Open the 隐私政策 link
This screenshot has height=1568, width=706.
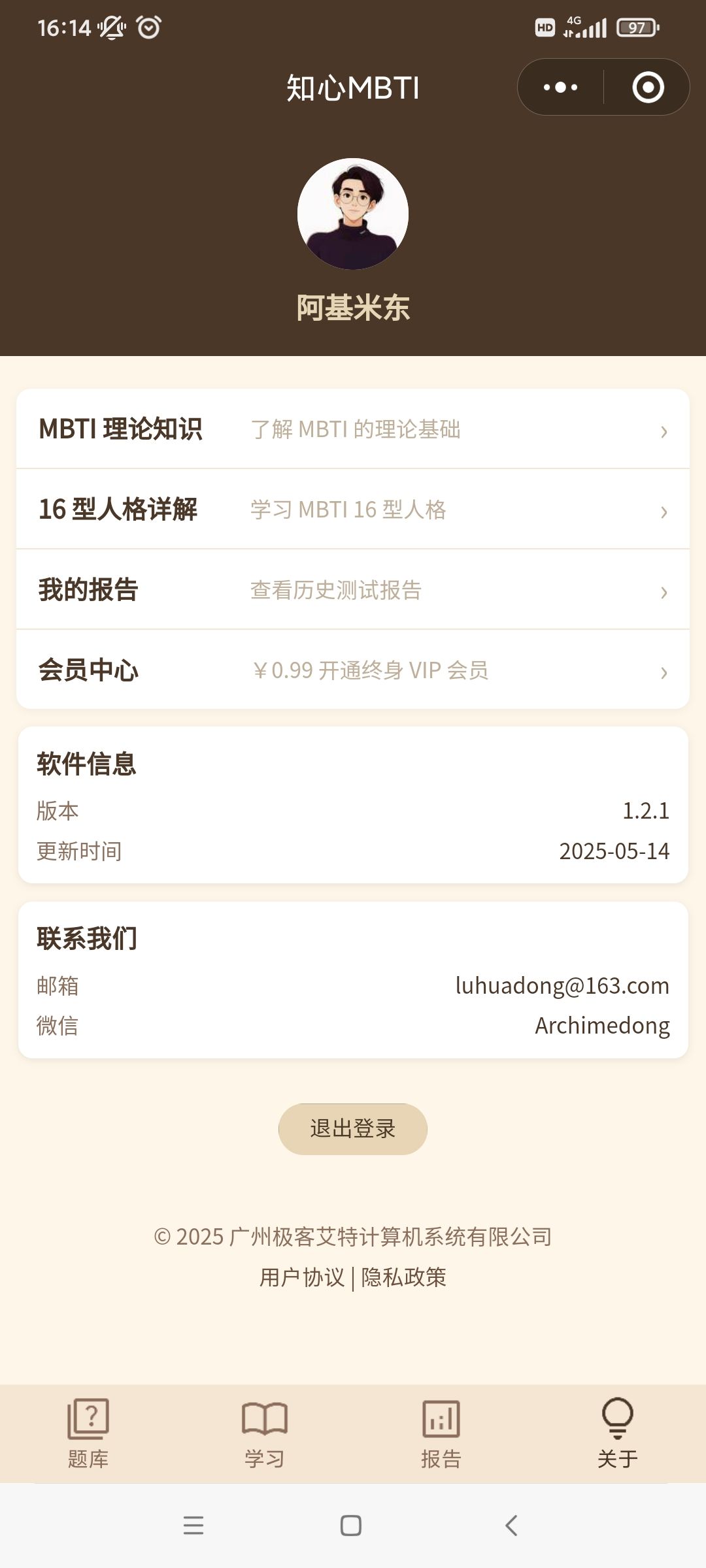[403, 1277]
